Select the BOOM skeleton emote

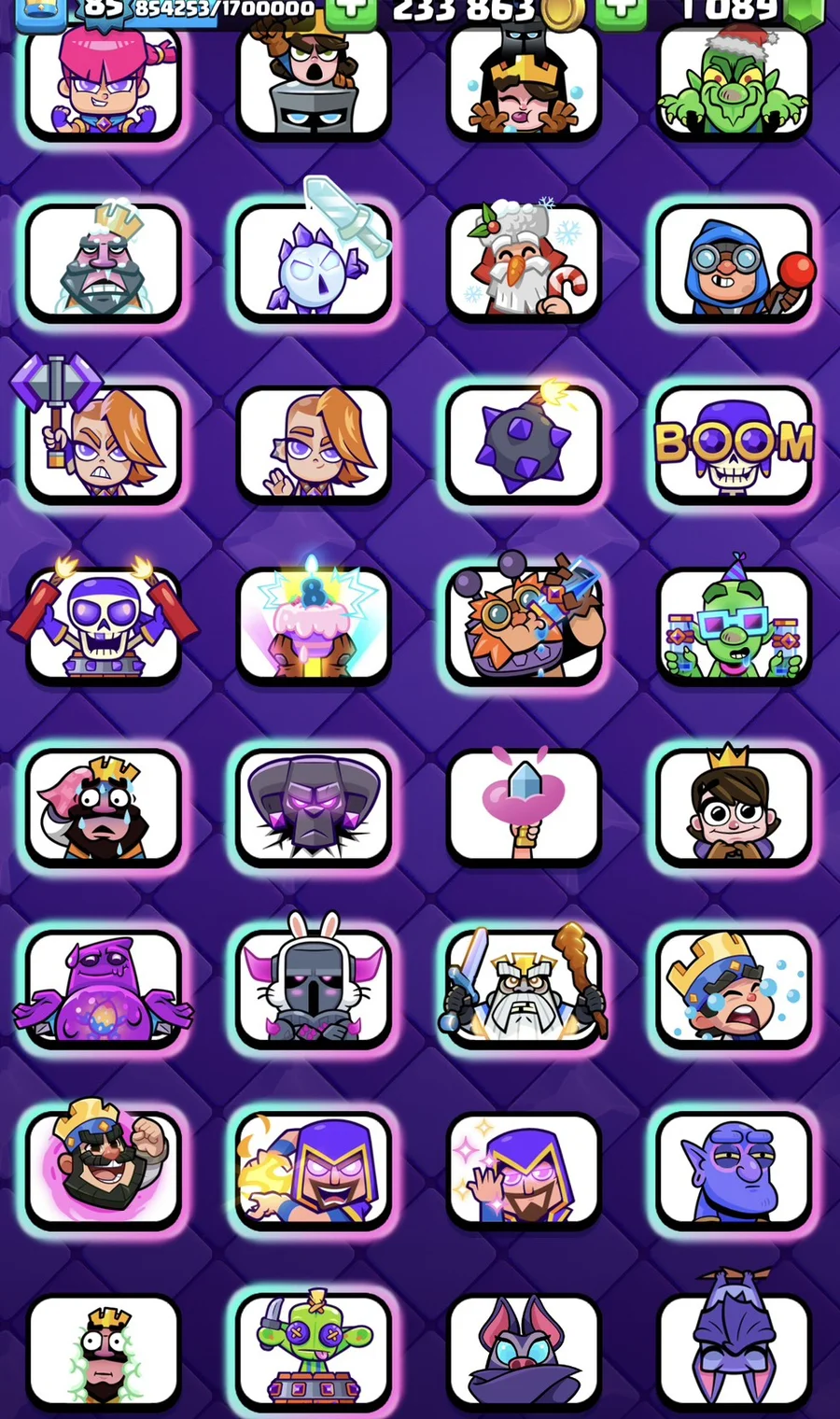(x=734, y=445)
